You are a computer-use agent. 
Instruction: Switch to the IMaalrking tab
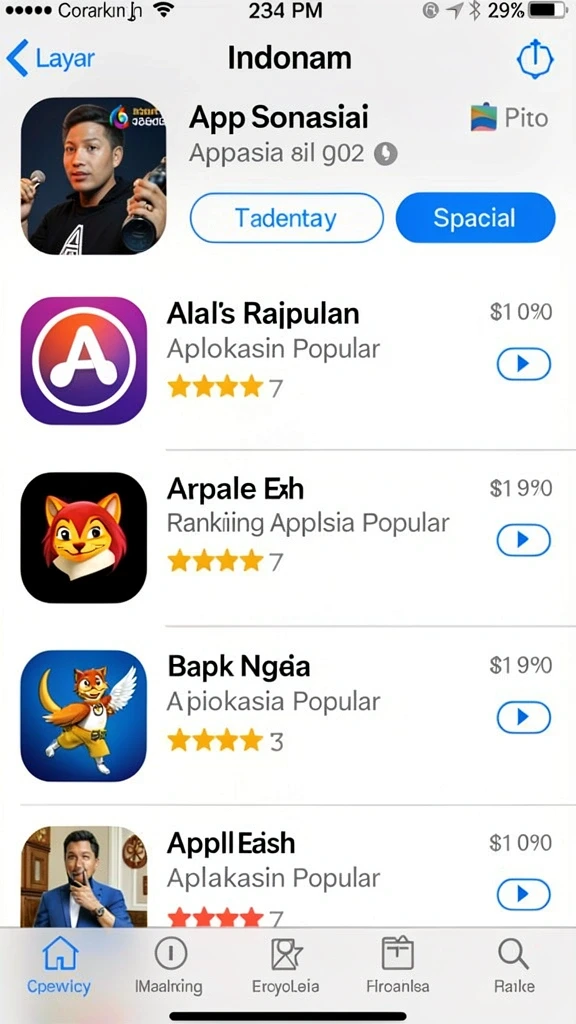[x=168, y=965]
